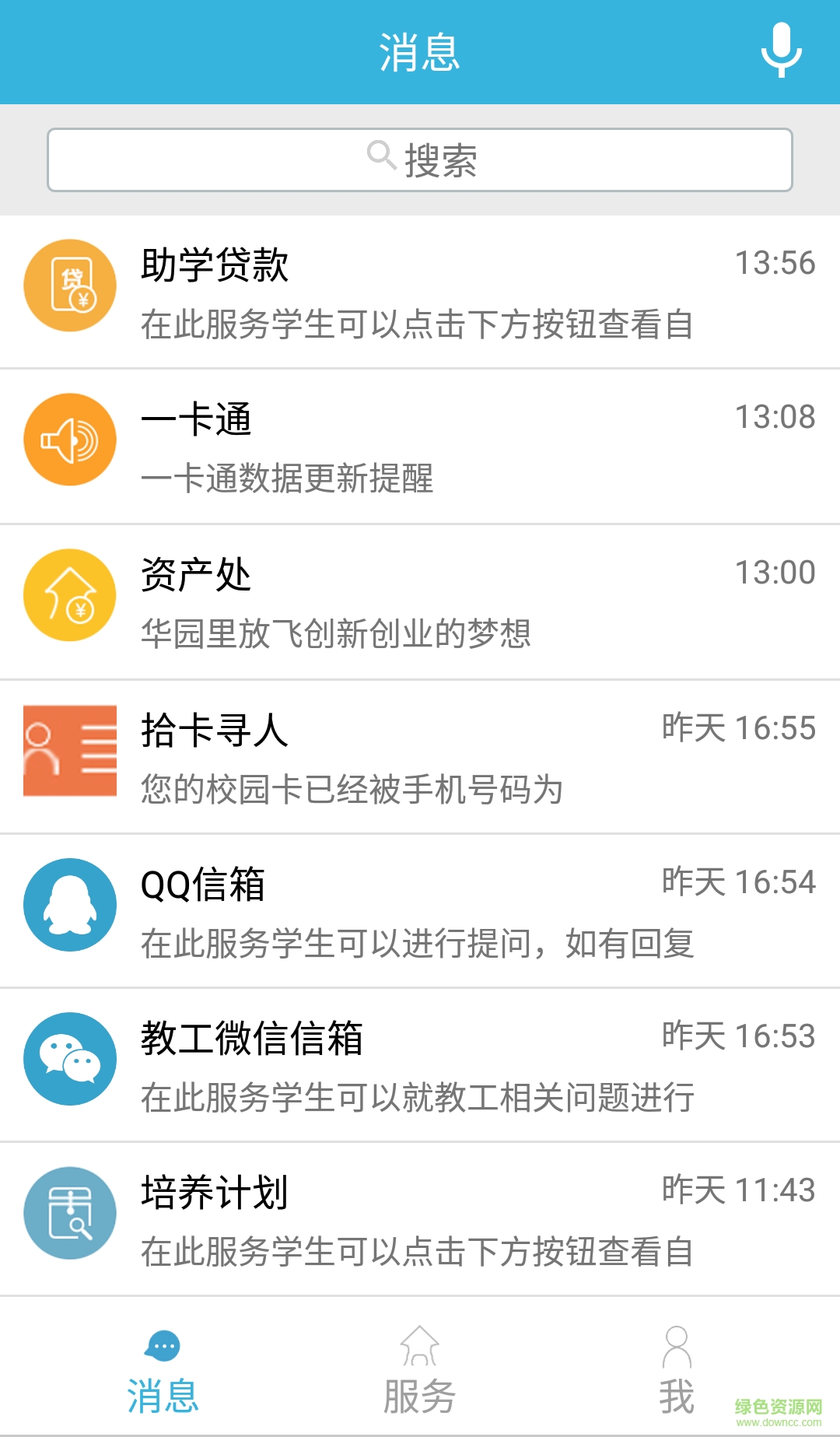This screenshot has height=1437, width=840.
Task: Select the 资产处 yellow house icon
Action: (x=69, y=595)
